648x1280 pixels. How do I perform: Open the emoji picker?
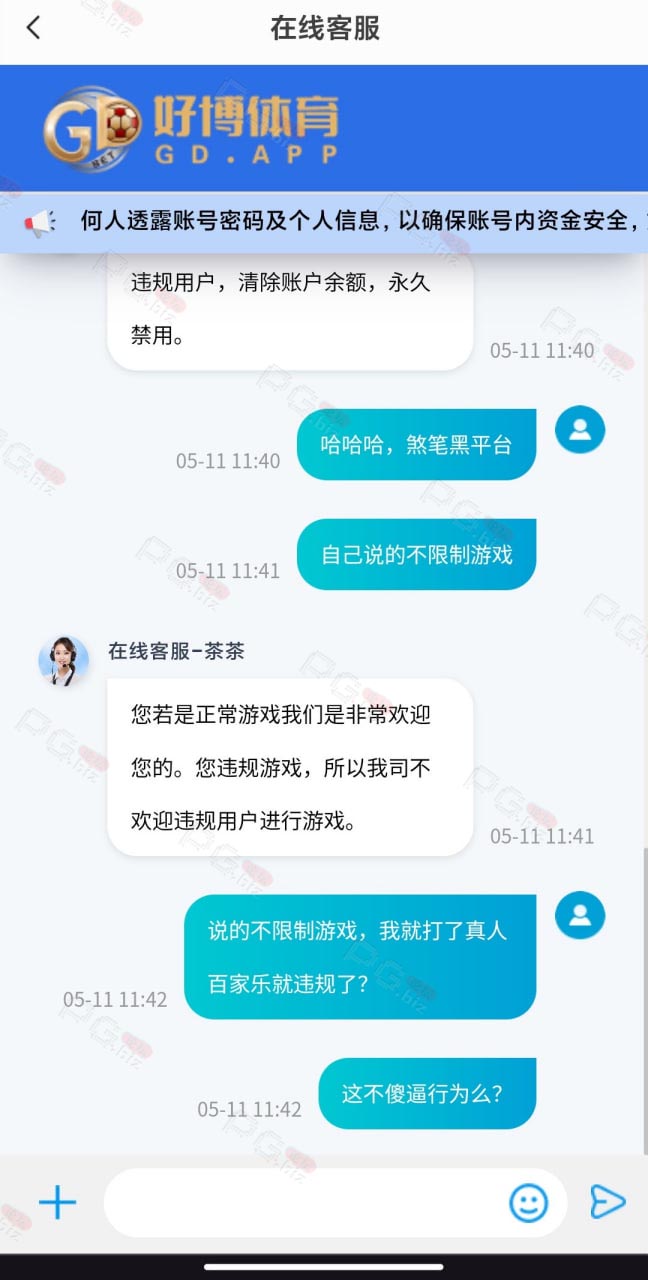pyautogui.click(x=529, y=1203)
